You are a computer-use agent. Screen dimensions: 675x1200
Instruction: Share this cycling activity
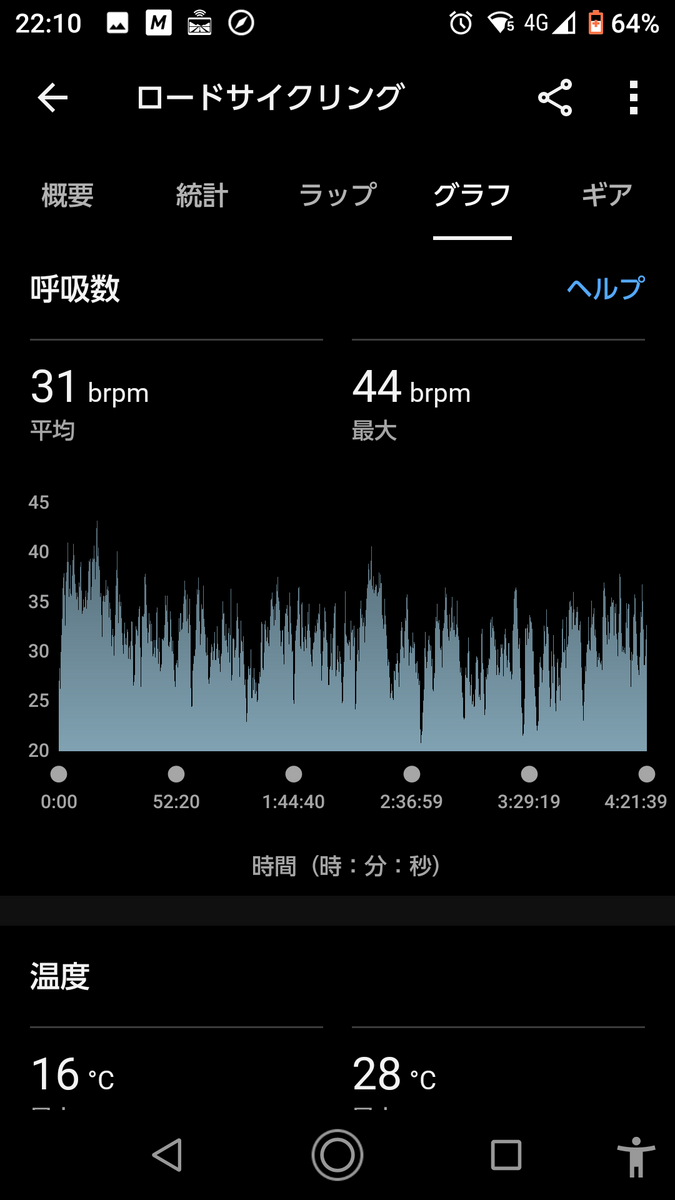555,97
